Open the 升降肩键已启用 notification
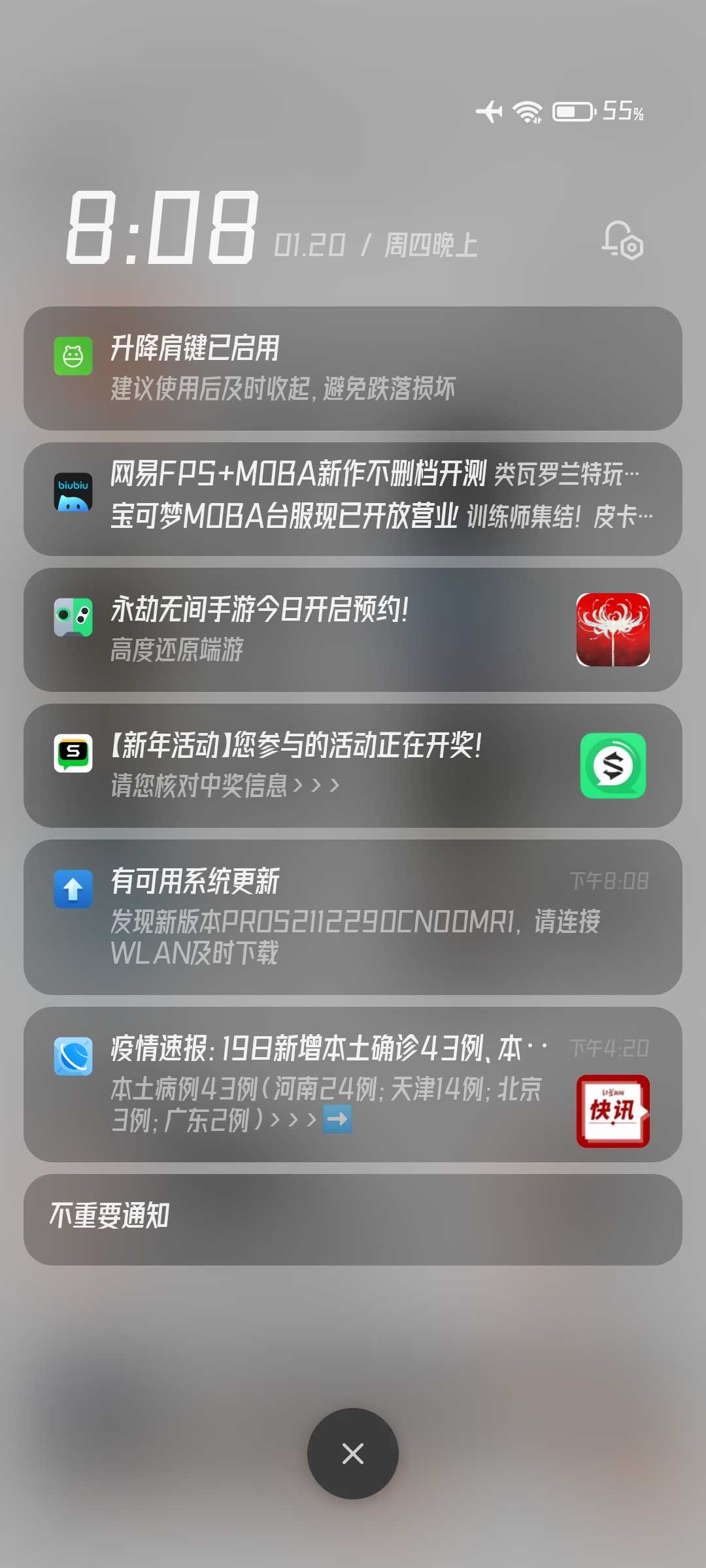 pos(353,368)
